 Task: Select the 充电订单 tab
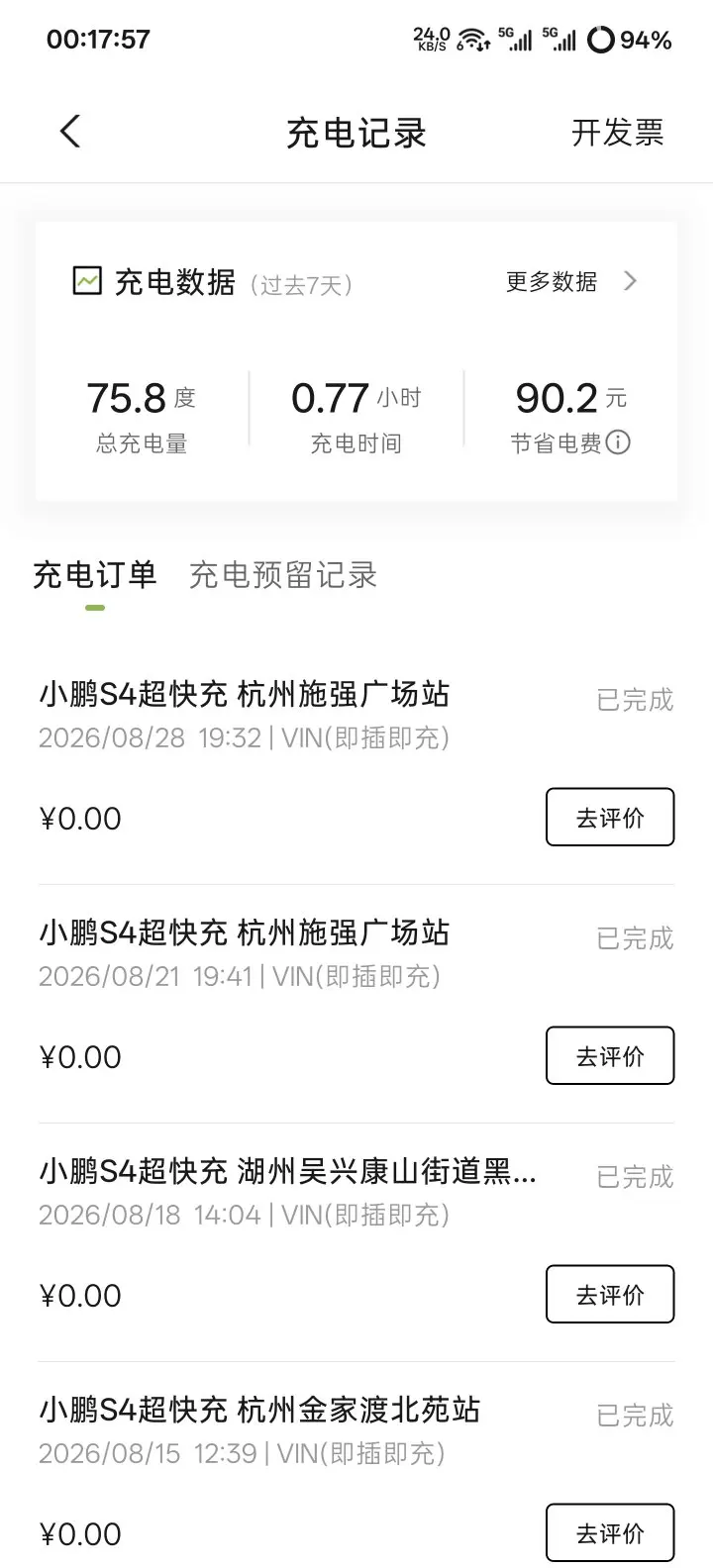point(95,575)
